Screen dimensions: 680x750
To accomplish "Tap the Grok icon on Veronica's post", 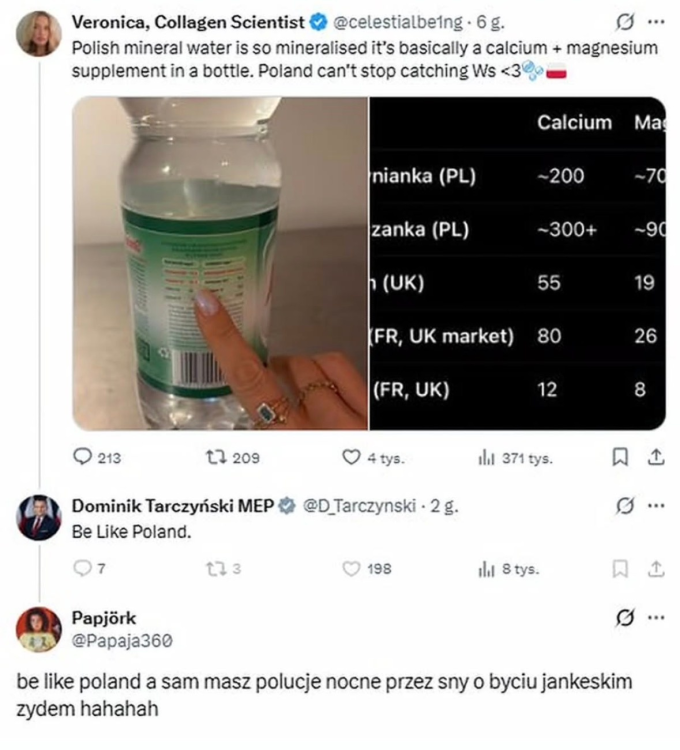I will (x=625, y=20).
